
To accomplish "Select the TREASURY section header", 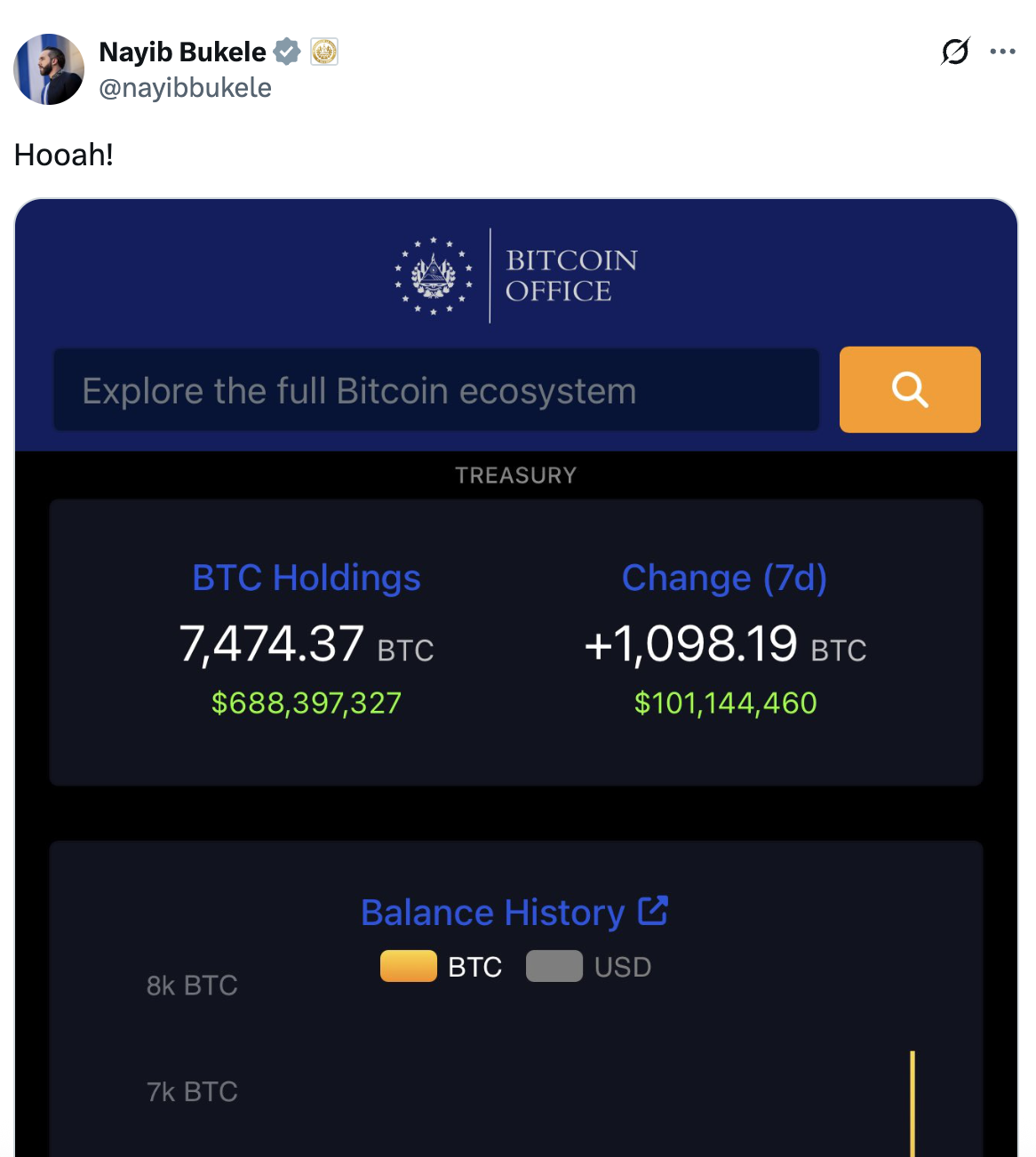I will pyautogui.click(x=516, y=475).
